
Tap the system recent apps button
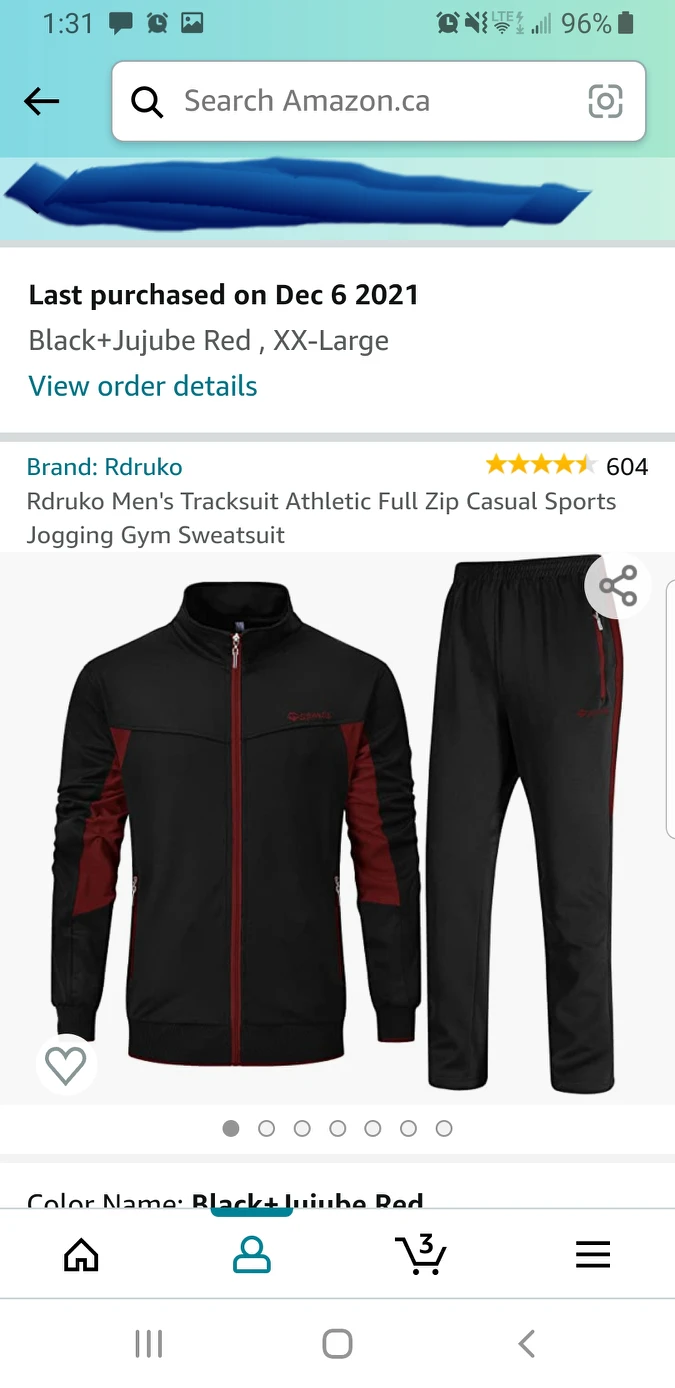148,1344
